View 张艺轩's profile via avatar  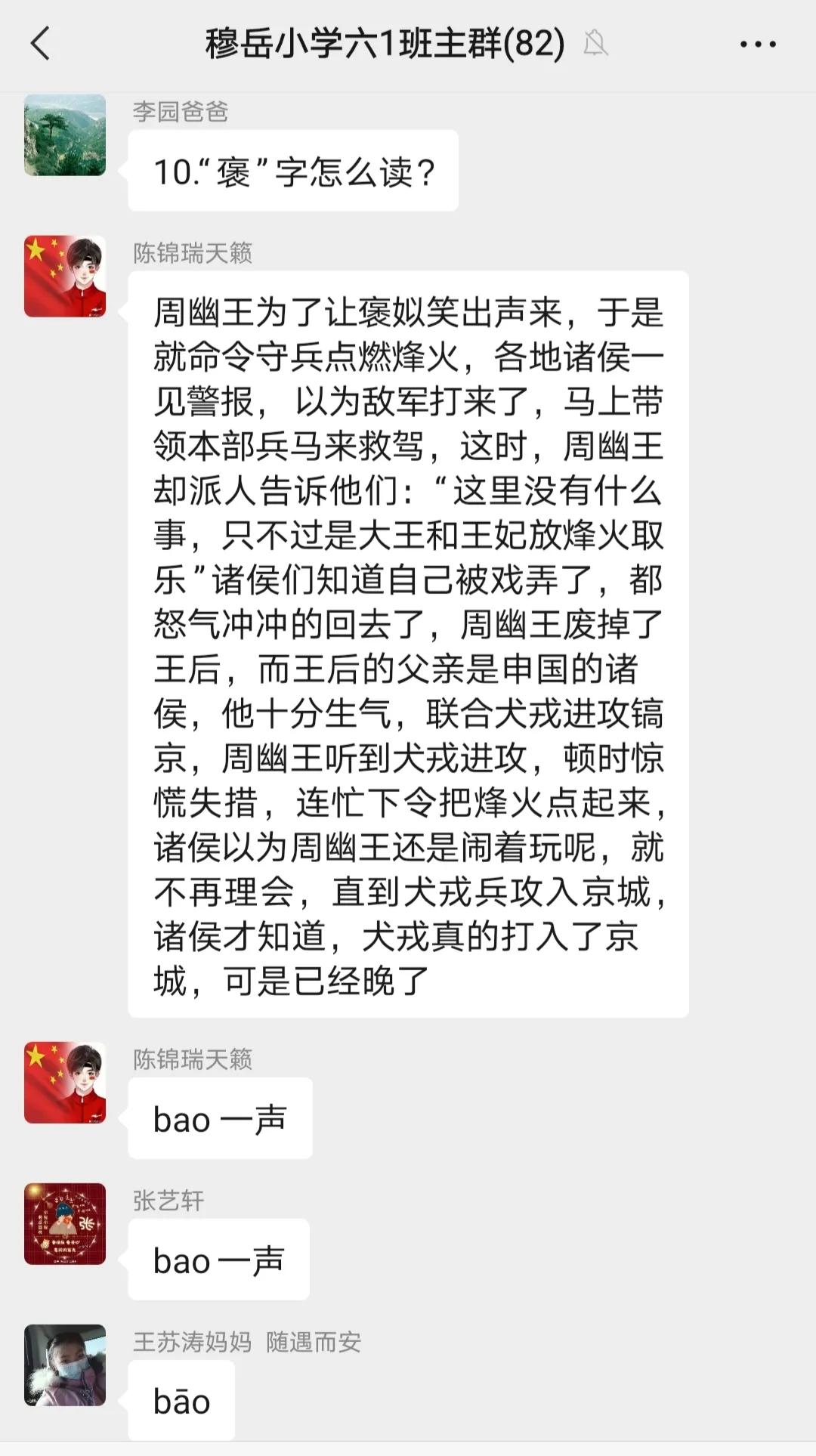click(65, 1224)
